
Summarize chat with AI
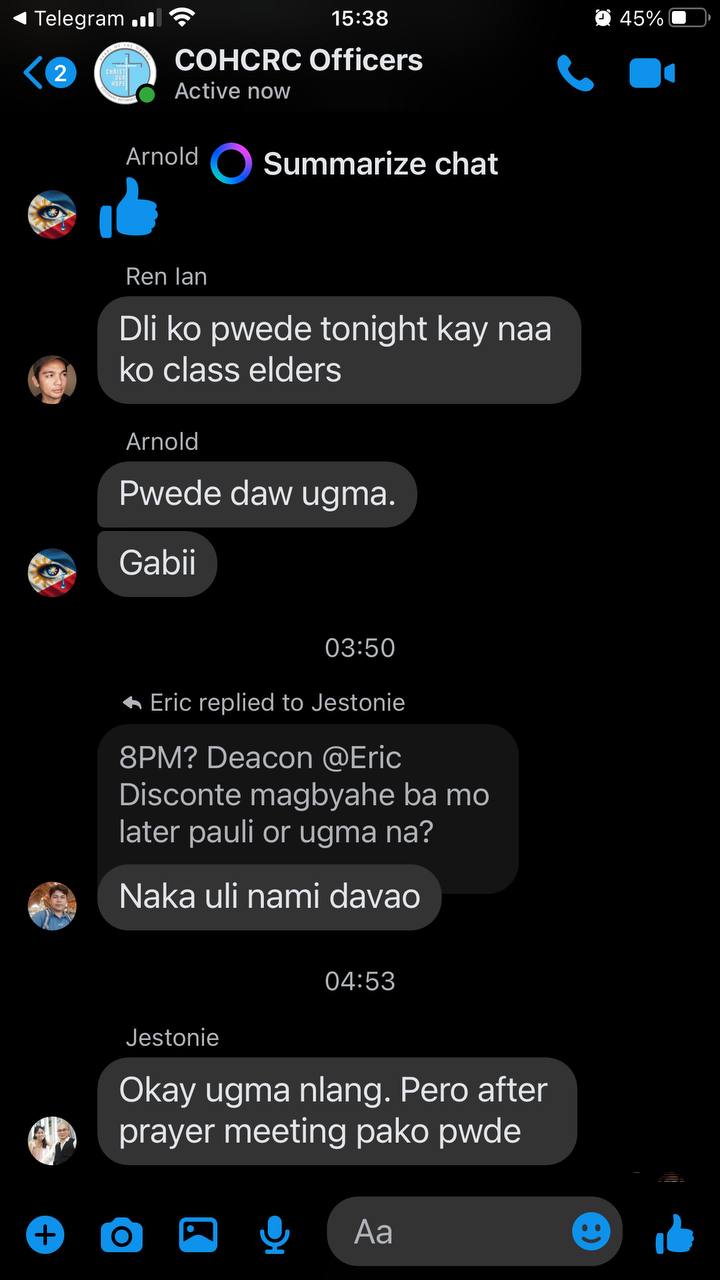pyautogui.click(x=356, y=164)
